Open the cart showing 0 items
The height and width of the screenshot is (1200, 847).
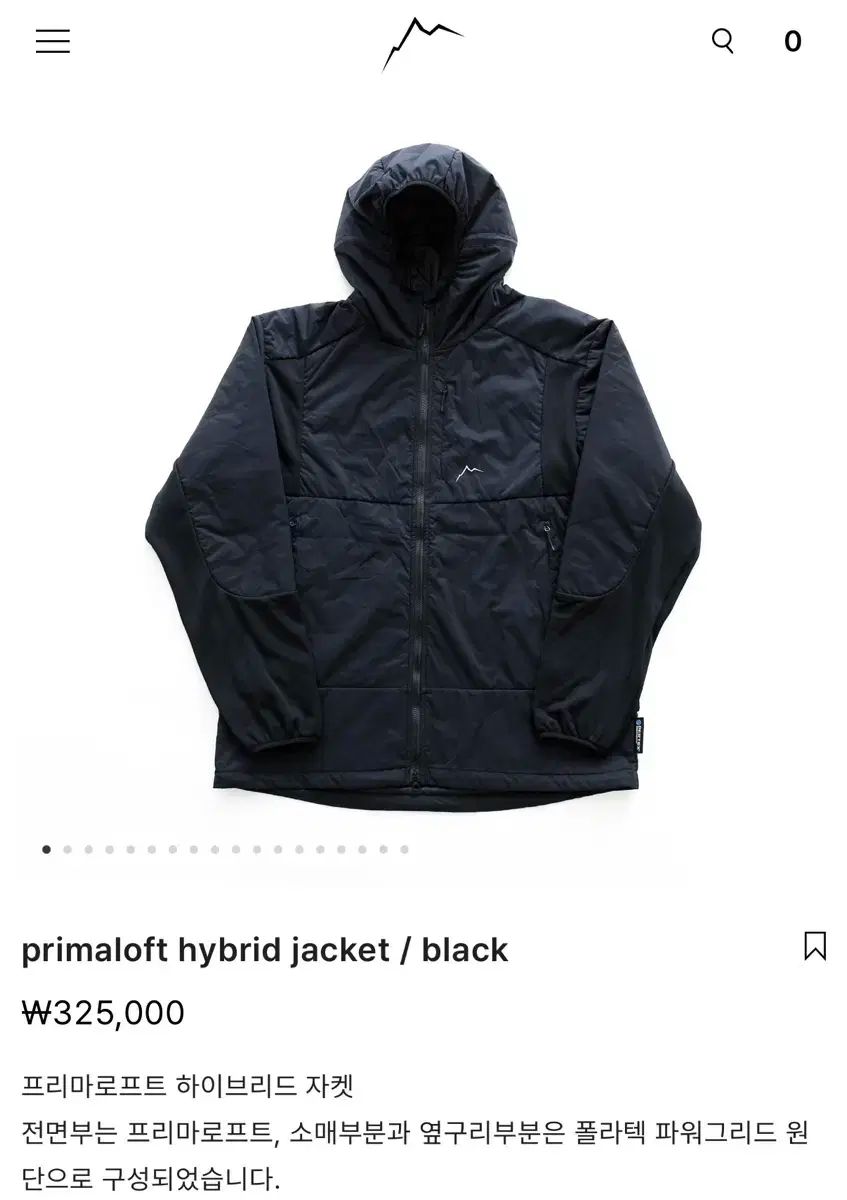(792, 42)
